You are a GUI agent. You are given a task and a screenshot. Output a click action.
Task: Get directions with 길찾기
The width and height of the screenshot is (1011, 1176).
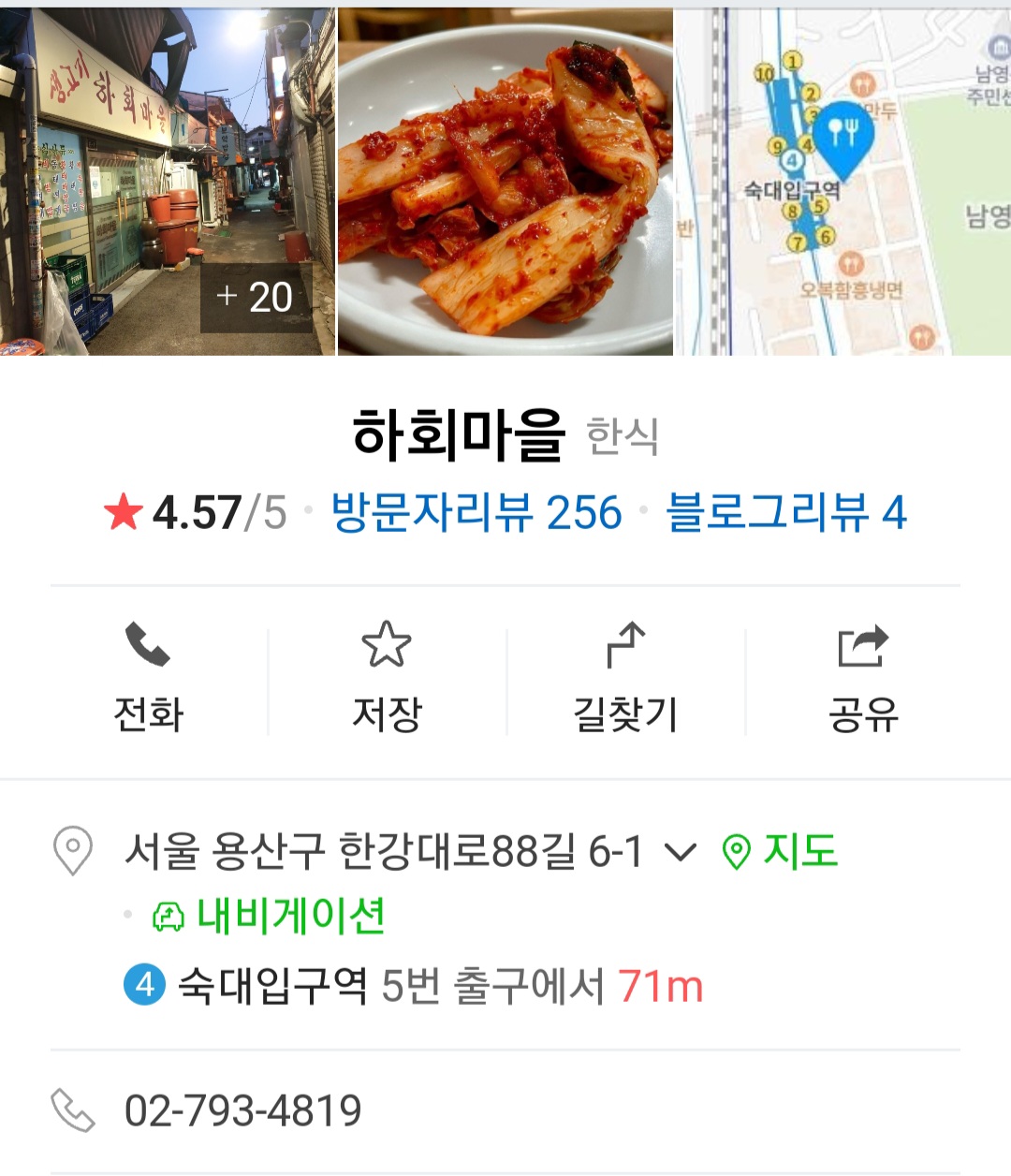point(625,678)
